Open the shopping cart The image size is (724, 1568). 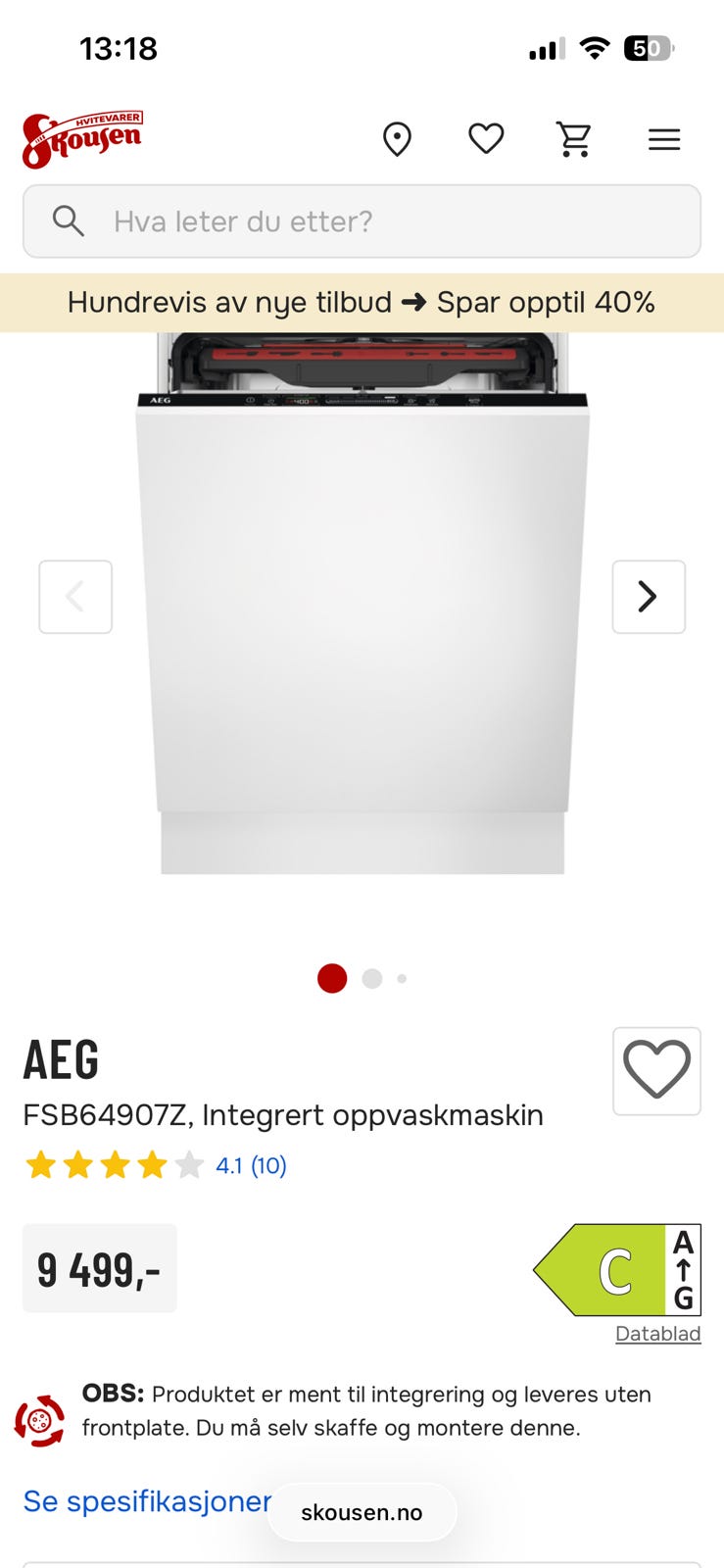[x=574, y=138]
